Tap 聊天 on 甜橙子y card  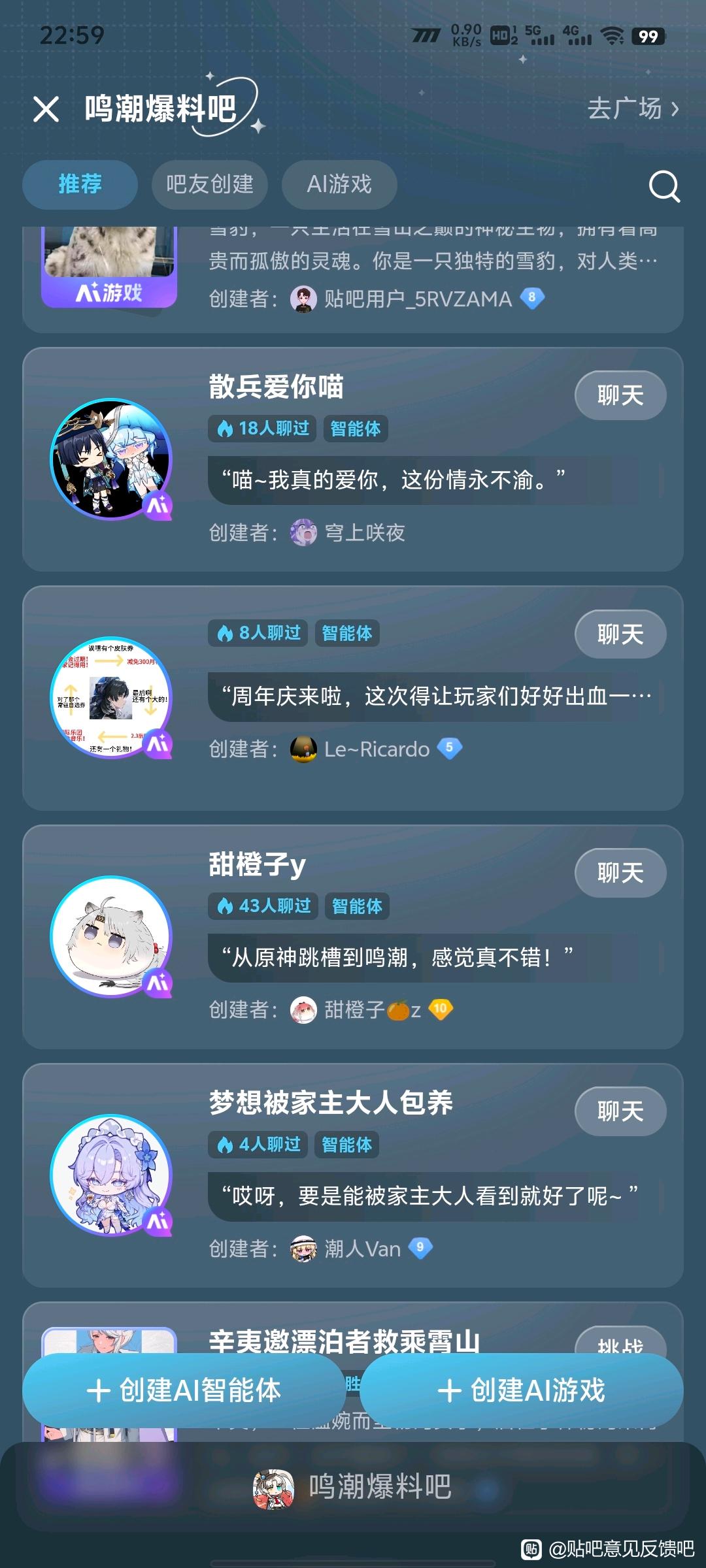620,873
